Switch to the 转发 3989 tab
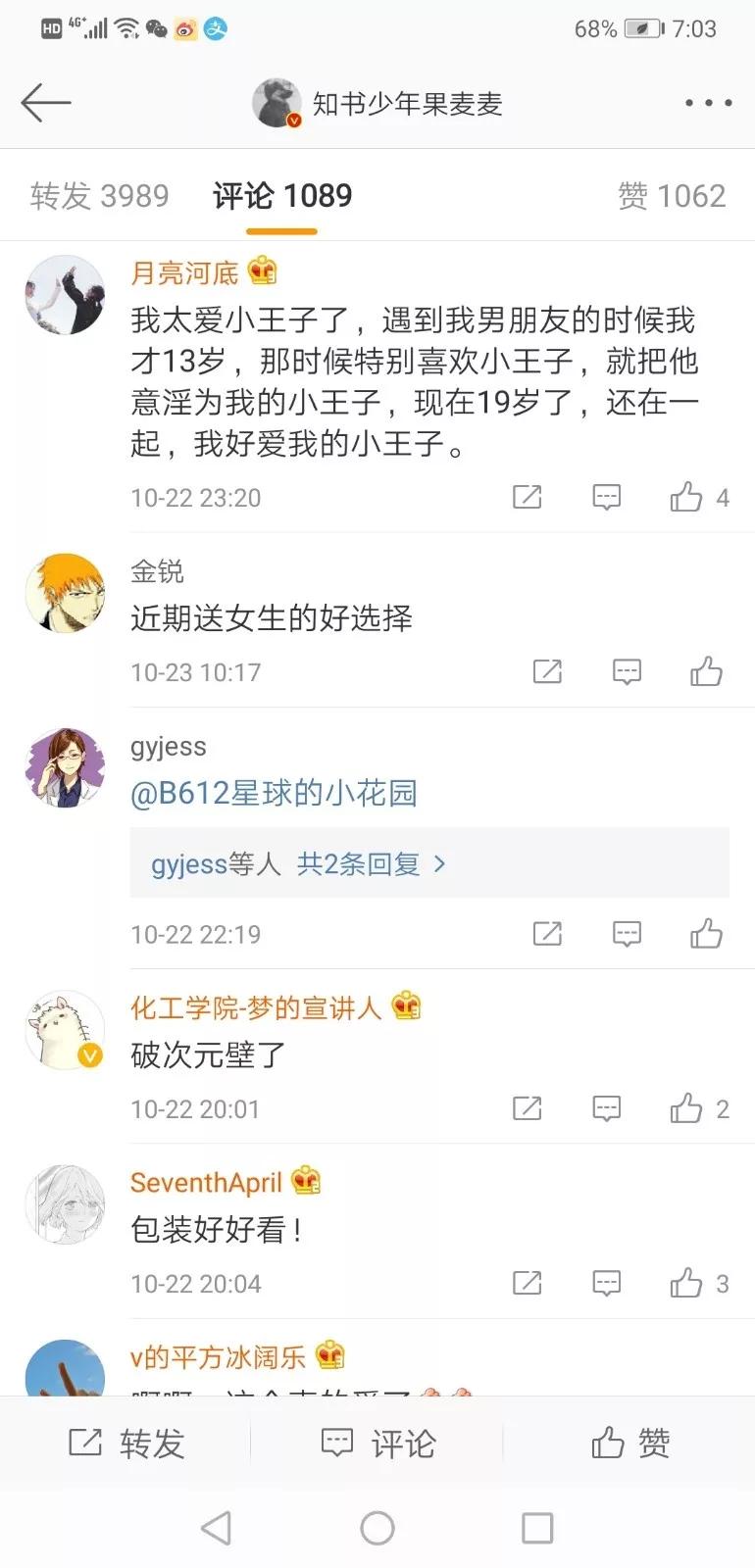This screenshot has height=1568, width=755. [x=99, y=196]
